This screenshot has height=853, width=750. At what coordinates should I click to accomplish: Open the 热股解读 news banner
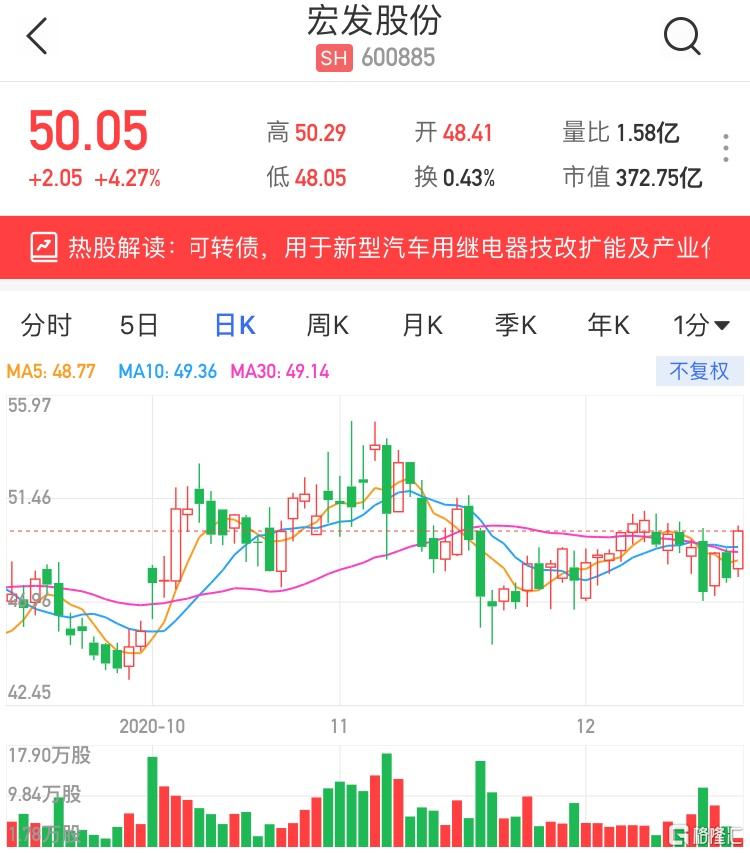375,247
